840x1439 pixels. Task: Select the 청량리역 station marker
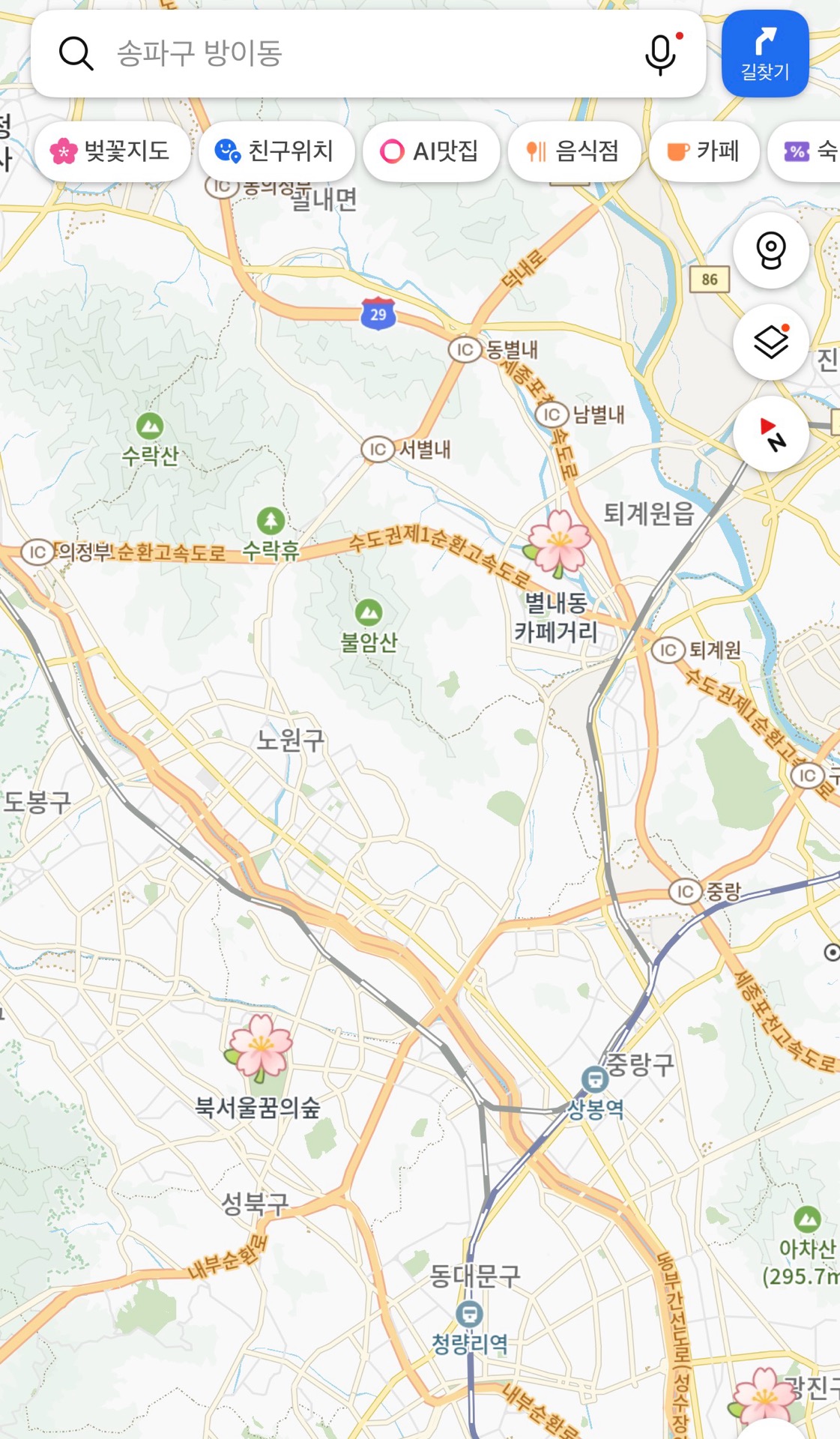(x=469, y=1313)
